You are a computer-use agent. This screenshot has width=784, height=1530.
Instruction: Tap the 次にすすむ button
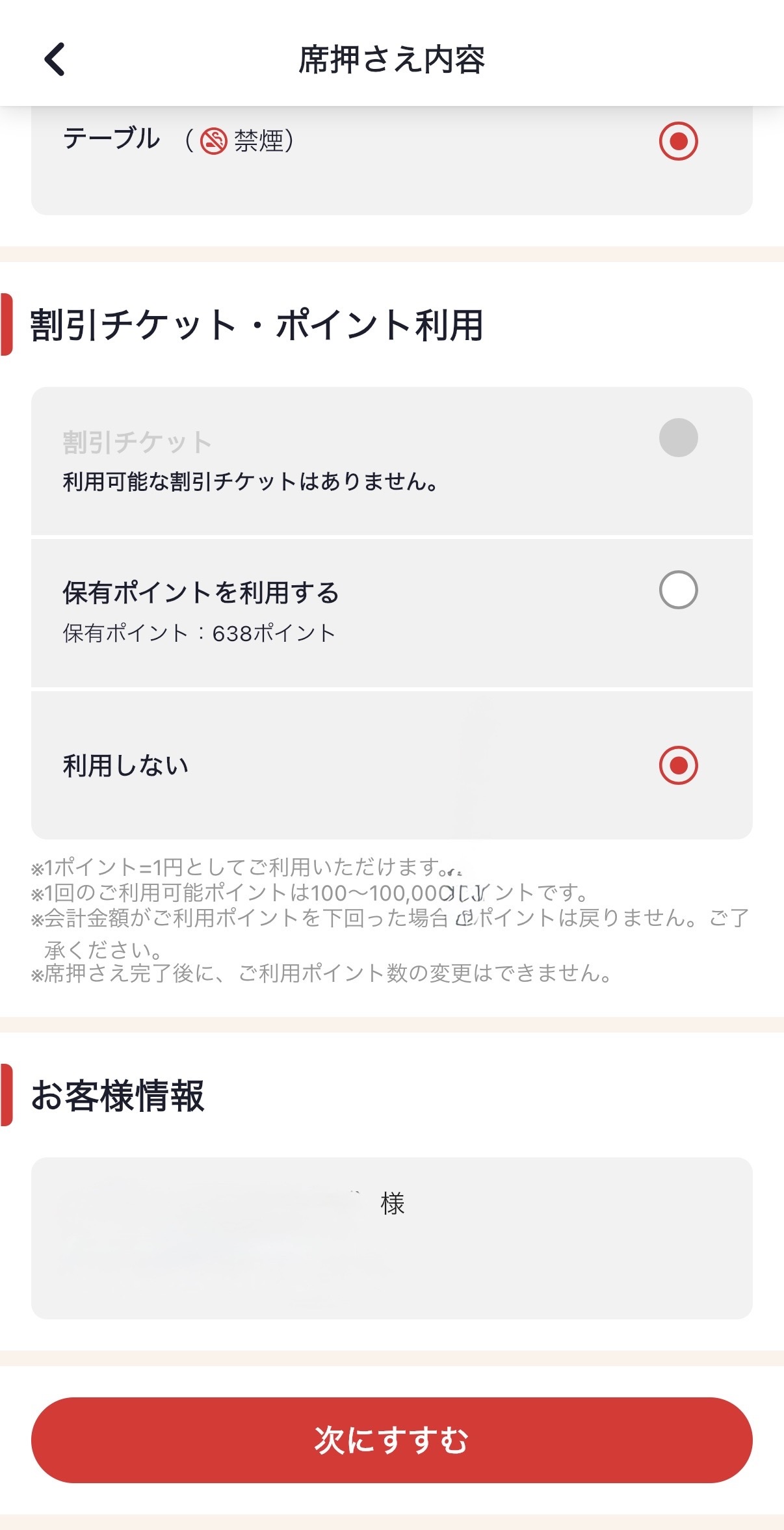(391, 1440)
